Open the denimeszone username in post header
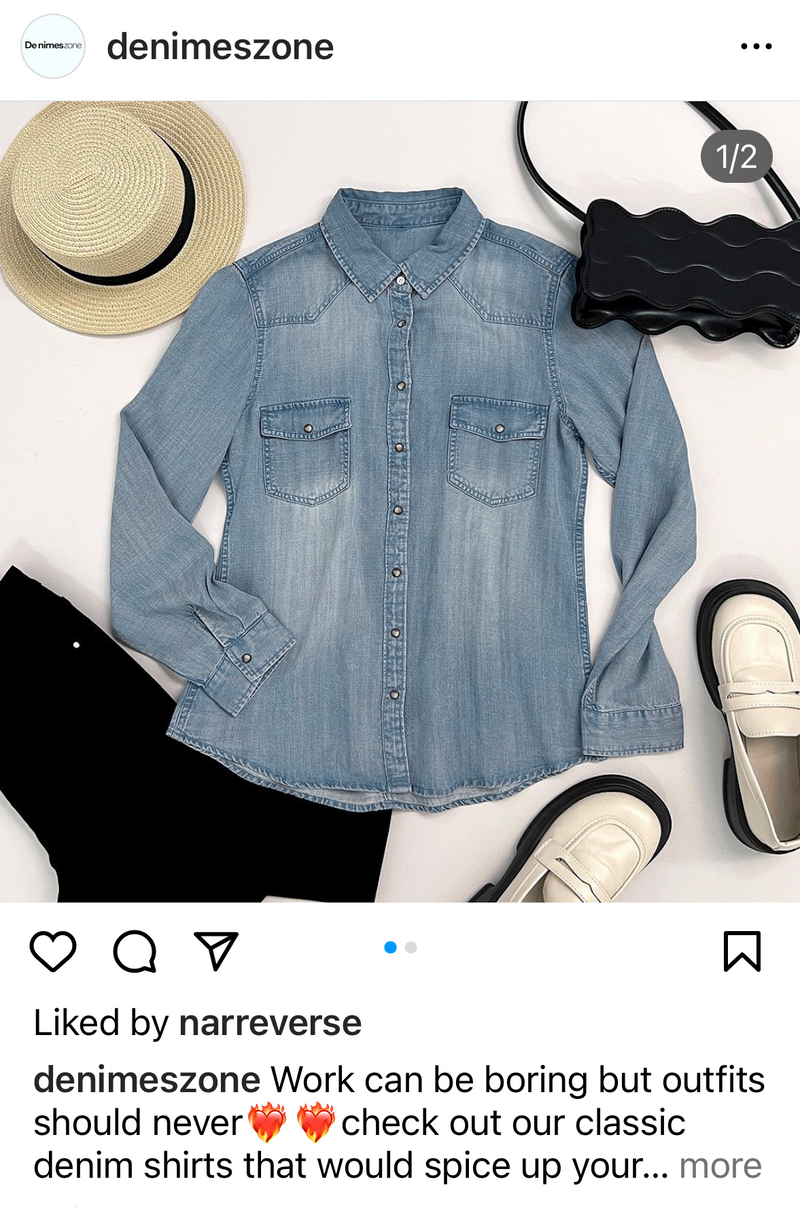Viewport: 800px width, 1207px height. [220, 47]
